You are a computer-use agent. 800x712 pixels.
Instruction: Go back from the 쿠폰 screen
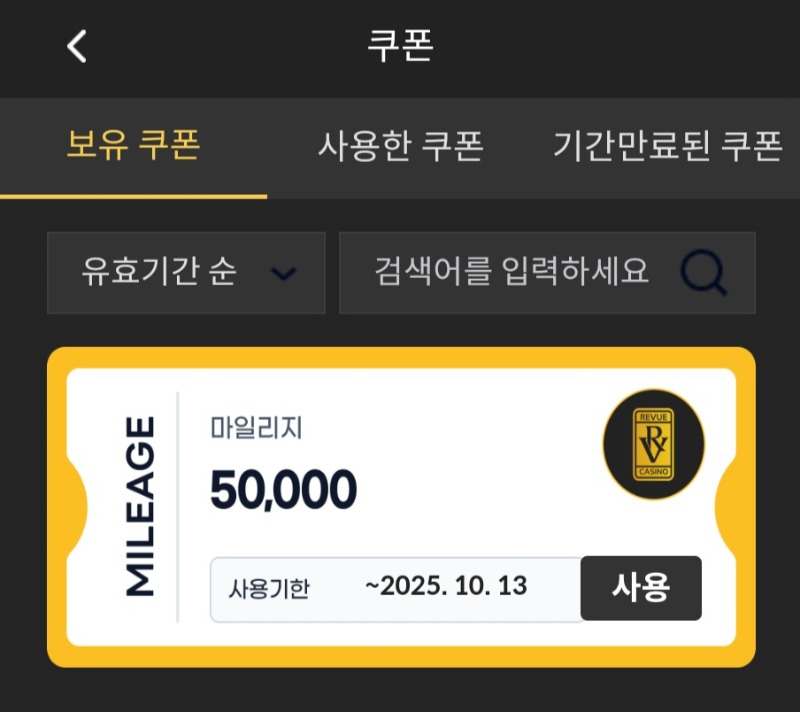click(77, 47)
